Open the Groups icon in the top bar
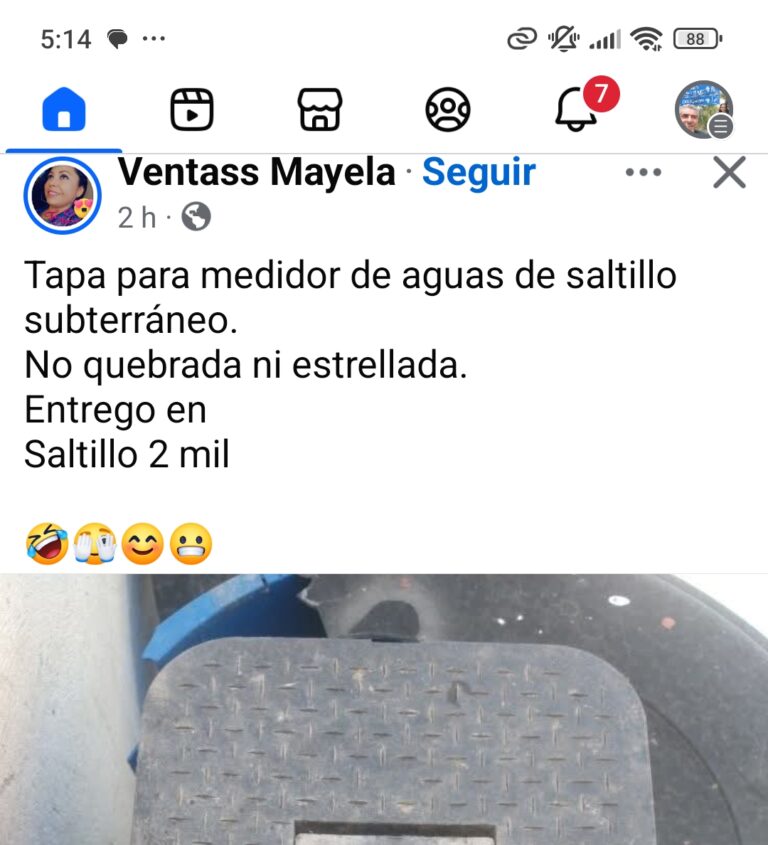 [x=448, y=110]
